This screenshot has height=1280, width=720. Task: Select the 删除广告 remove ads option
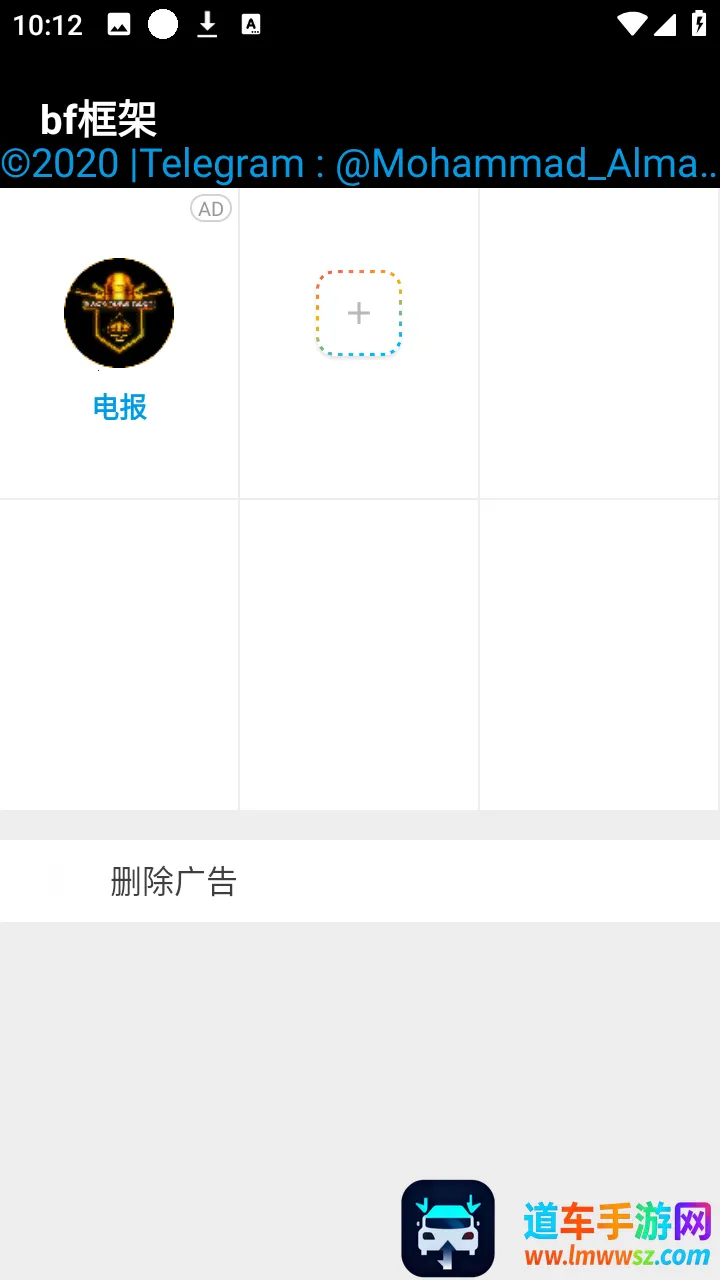[x=173, y=881]
